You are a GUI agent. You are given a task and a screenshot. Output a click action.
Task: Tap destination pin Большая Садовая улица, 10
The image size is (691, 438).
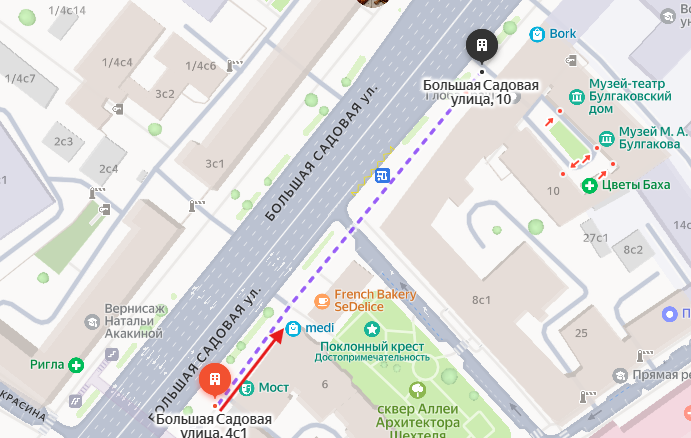pyautogui.click(x=481, y=46)
